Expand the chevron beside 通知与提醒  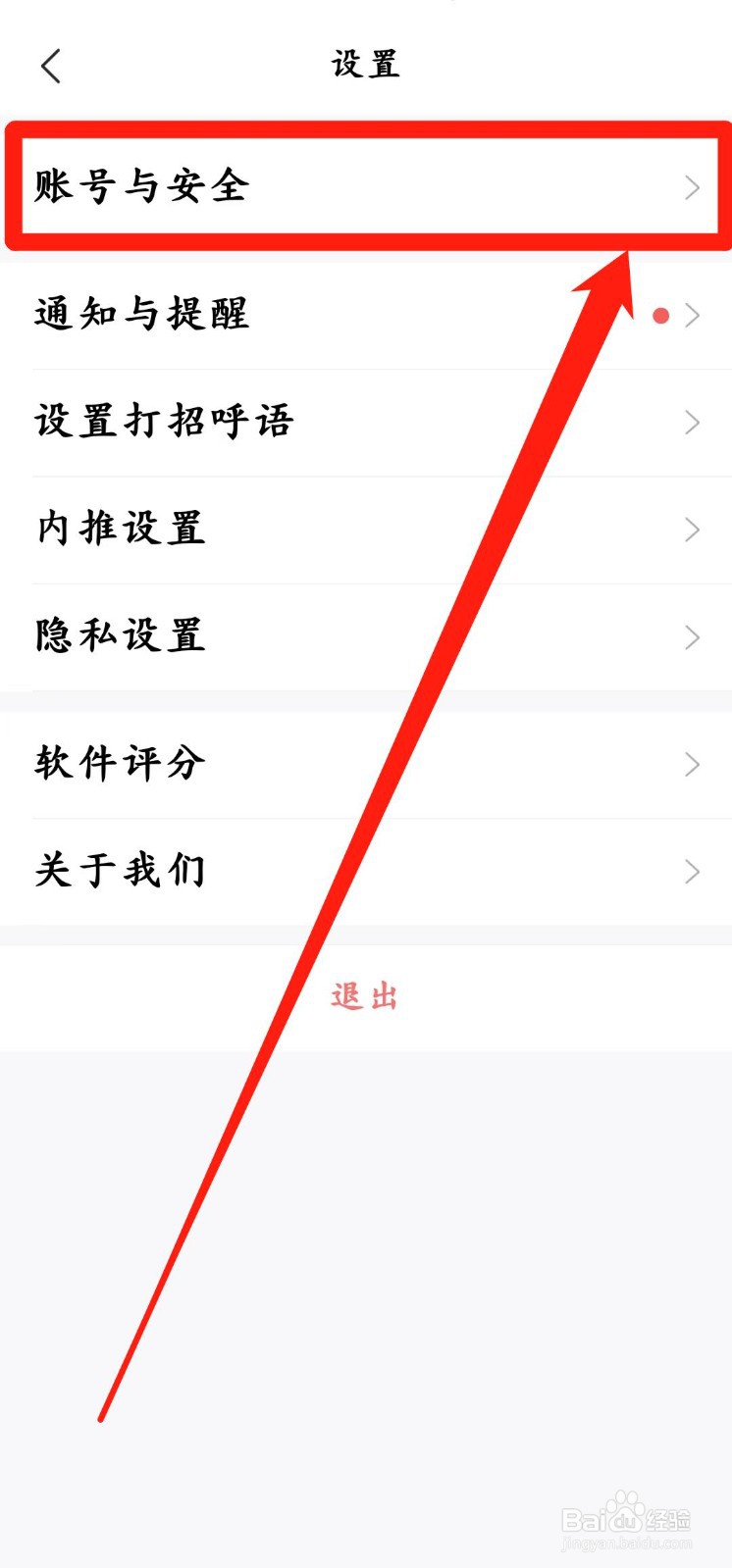[x=693, y=316]
